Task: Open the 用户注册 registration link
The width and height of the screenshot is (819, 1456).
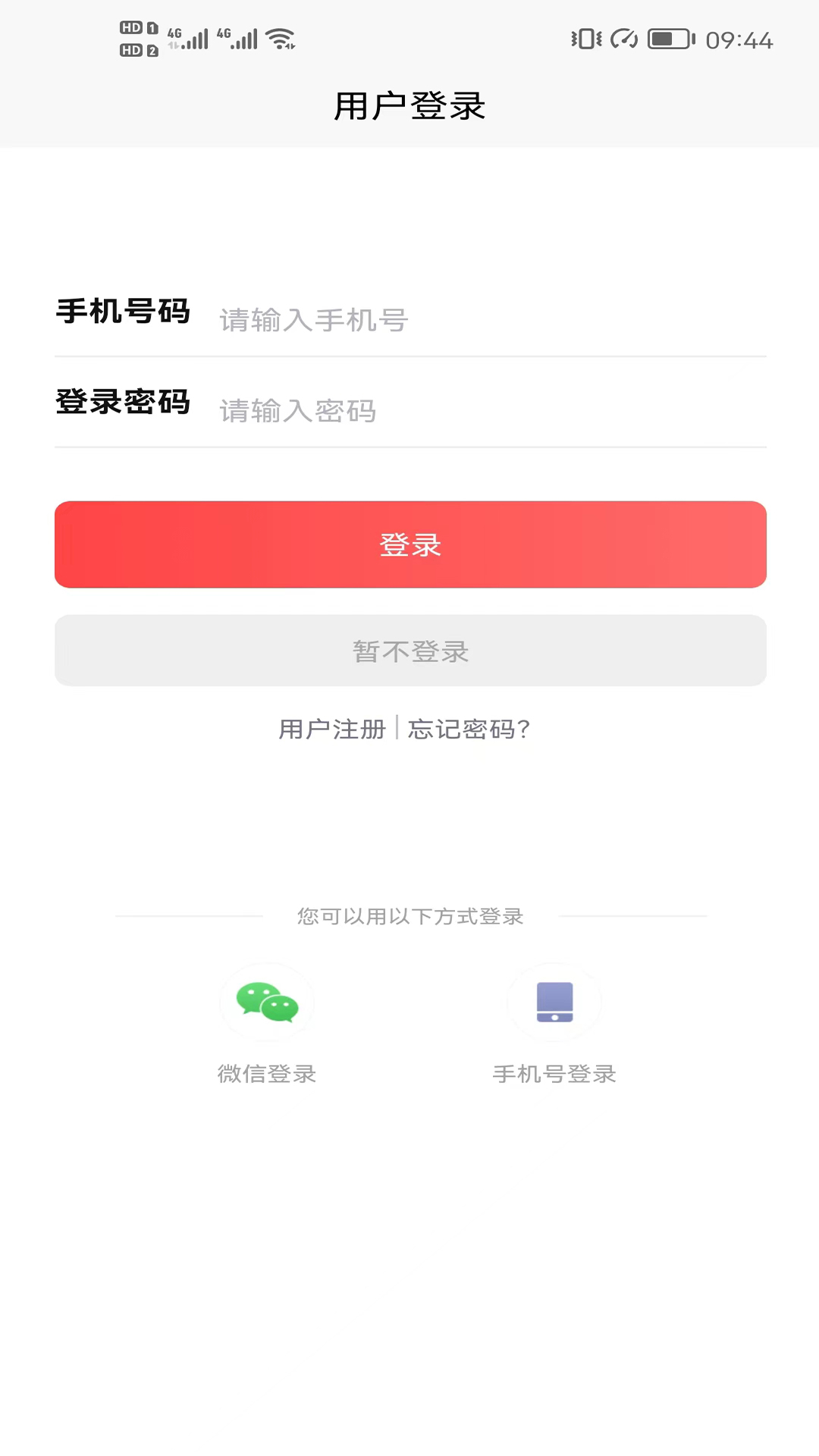Action: point(332,730)
